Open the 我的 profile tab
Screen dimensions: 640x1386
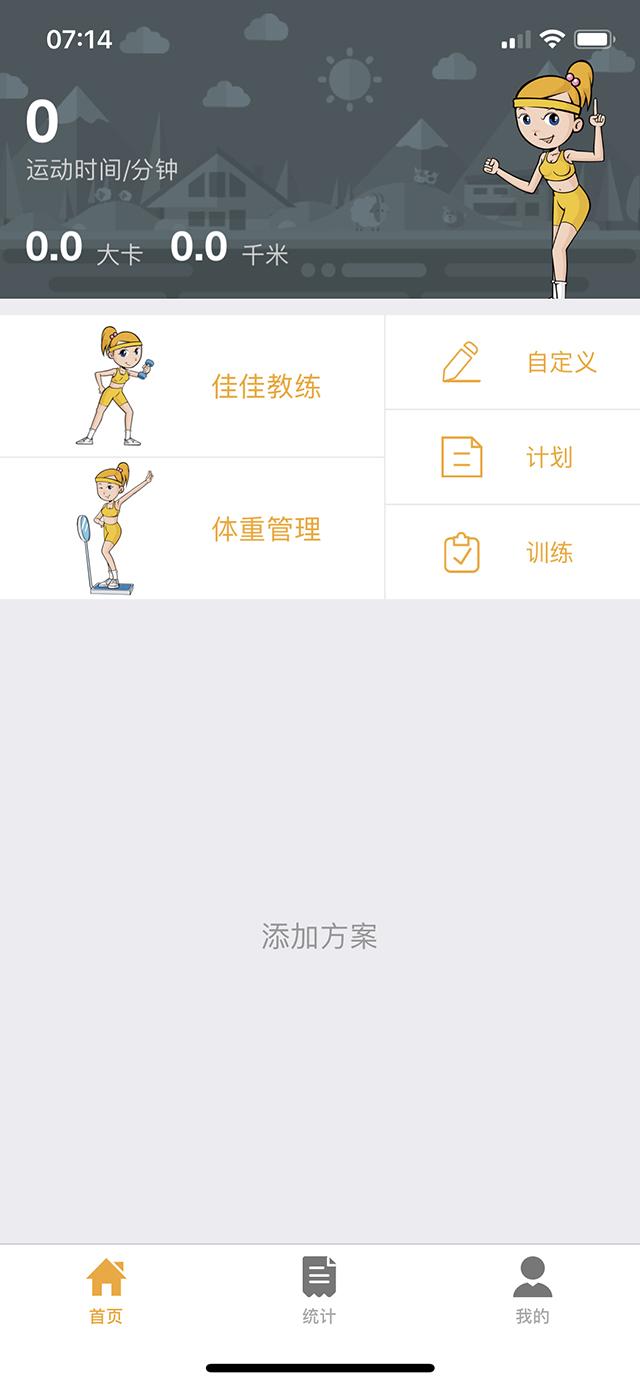pyautogui.click(x=532, y=1291)
